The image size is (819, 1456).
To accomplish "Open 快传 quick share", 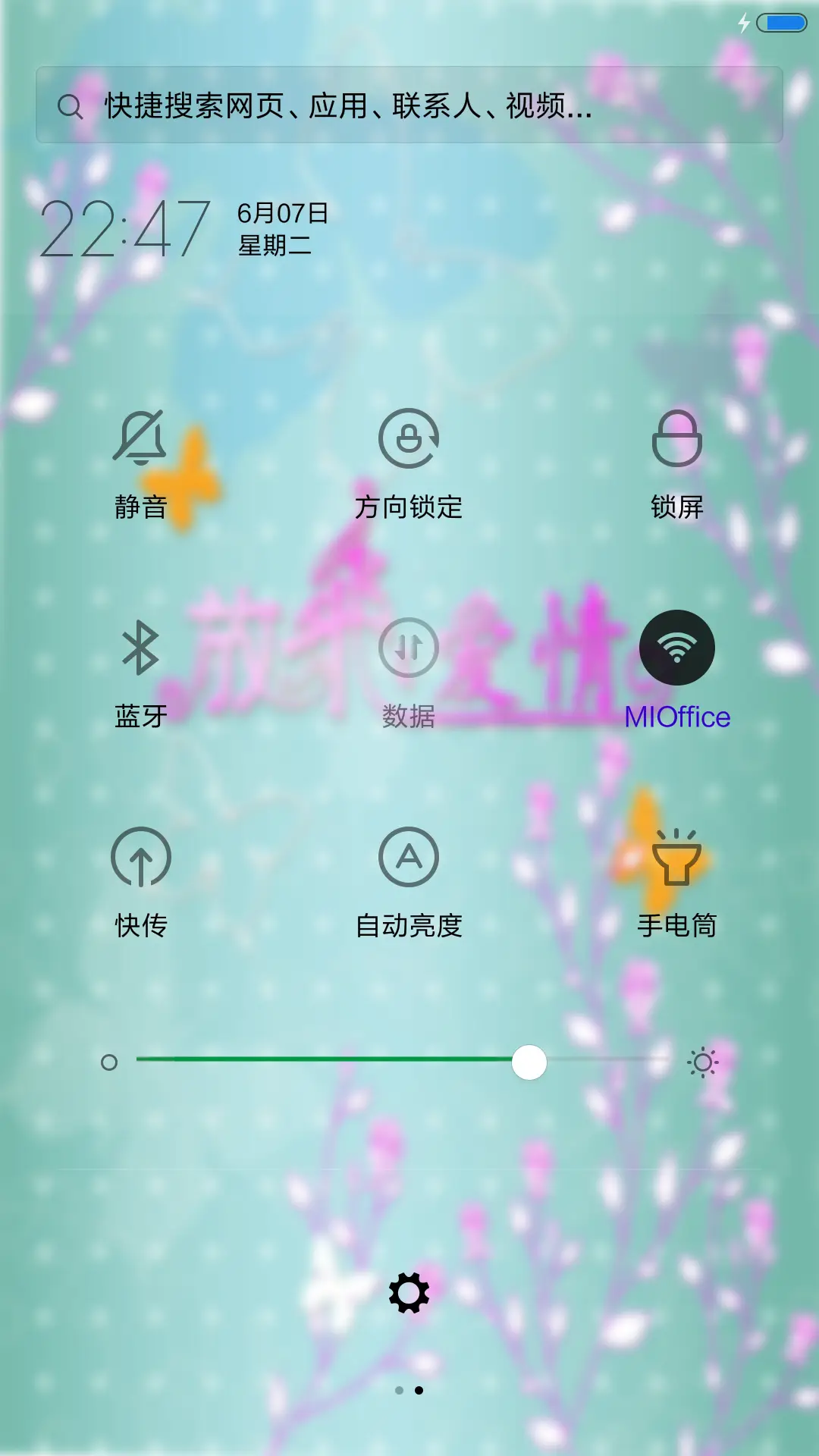I will coord(140,857).
